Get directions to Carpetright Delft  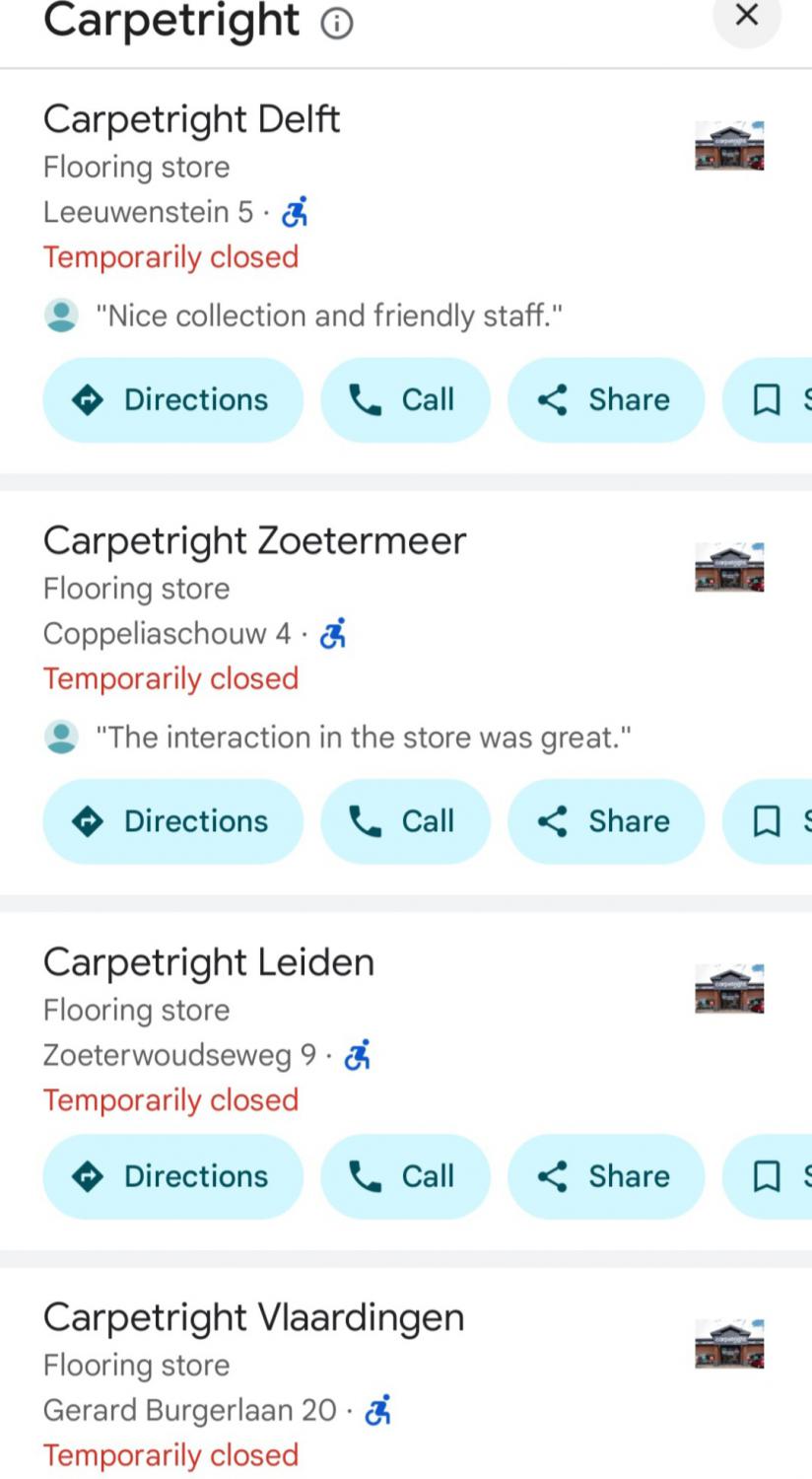173,399
